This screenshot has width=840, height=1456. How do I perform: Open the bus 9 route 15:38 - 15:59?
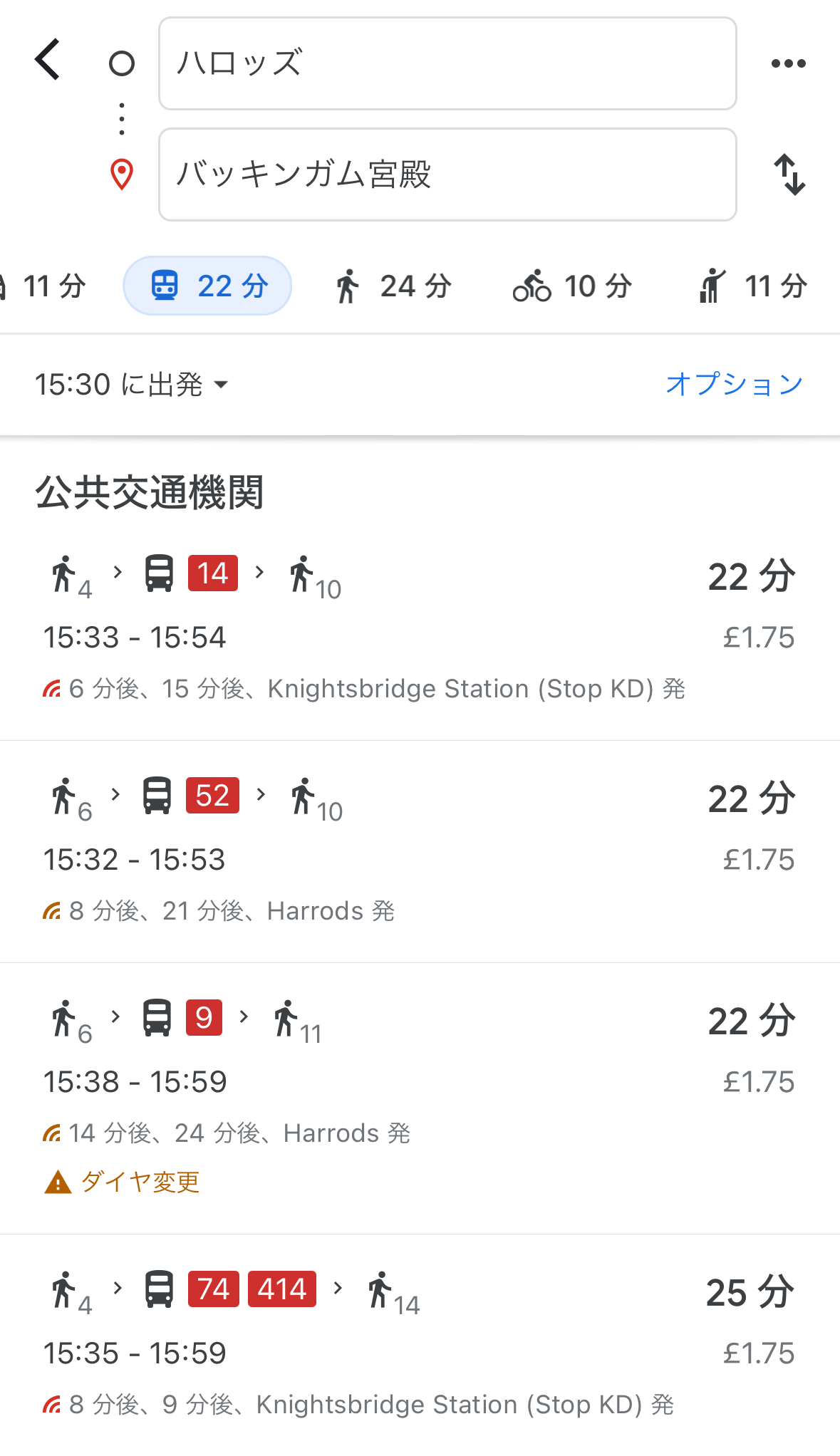tap(420, 1098)
